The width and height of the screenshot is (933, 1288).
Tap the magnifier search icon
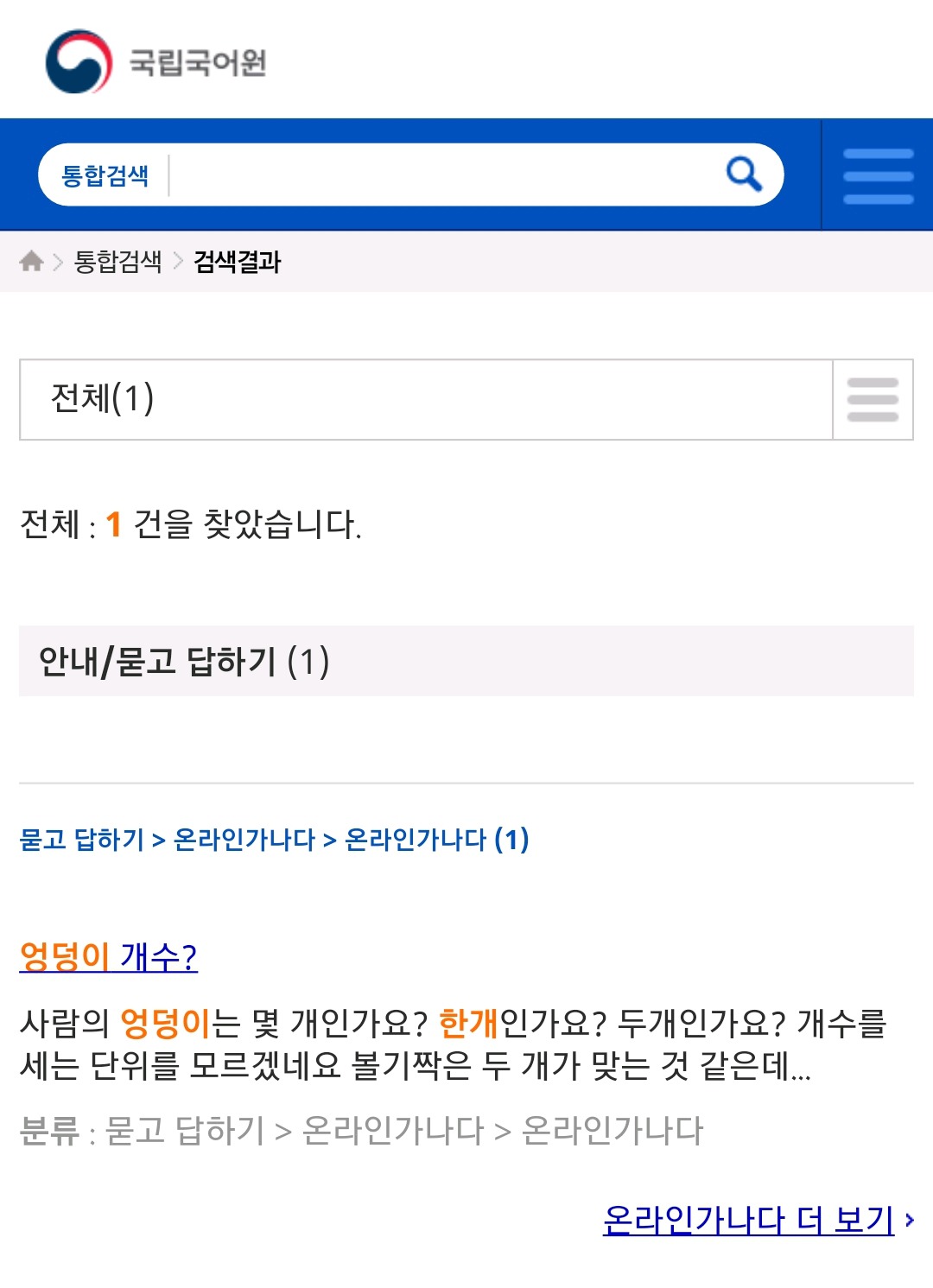(743, 174)
